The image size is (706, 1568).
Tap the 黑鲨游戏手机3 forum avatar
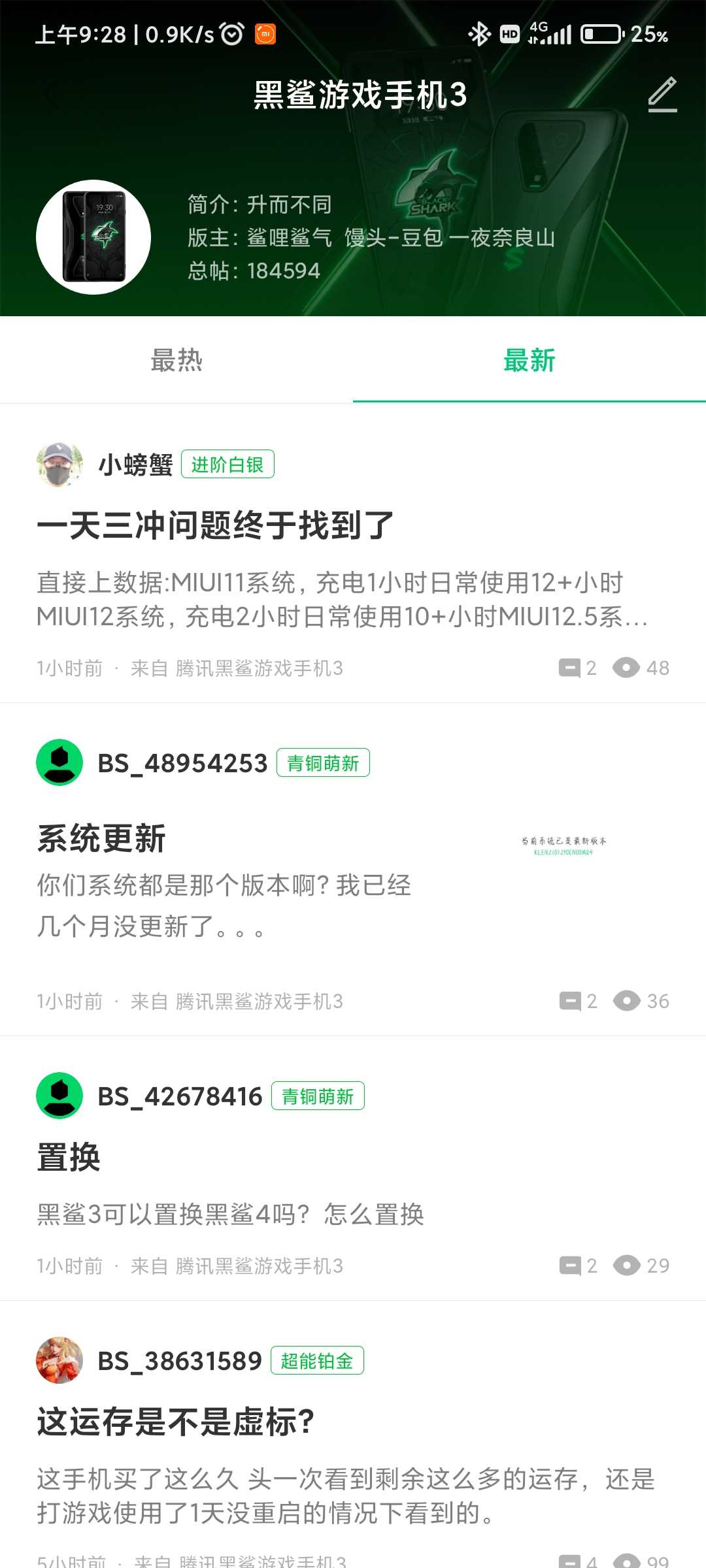pos(93,237)
